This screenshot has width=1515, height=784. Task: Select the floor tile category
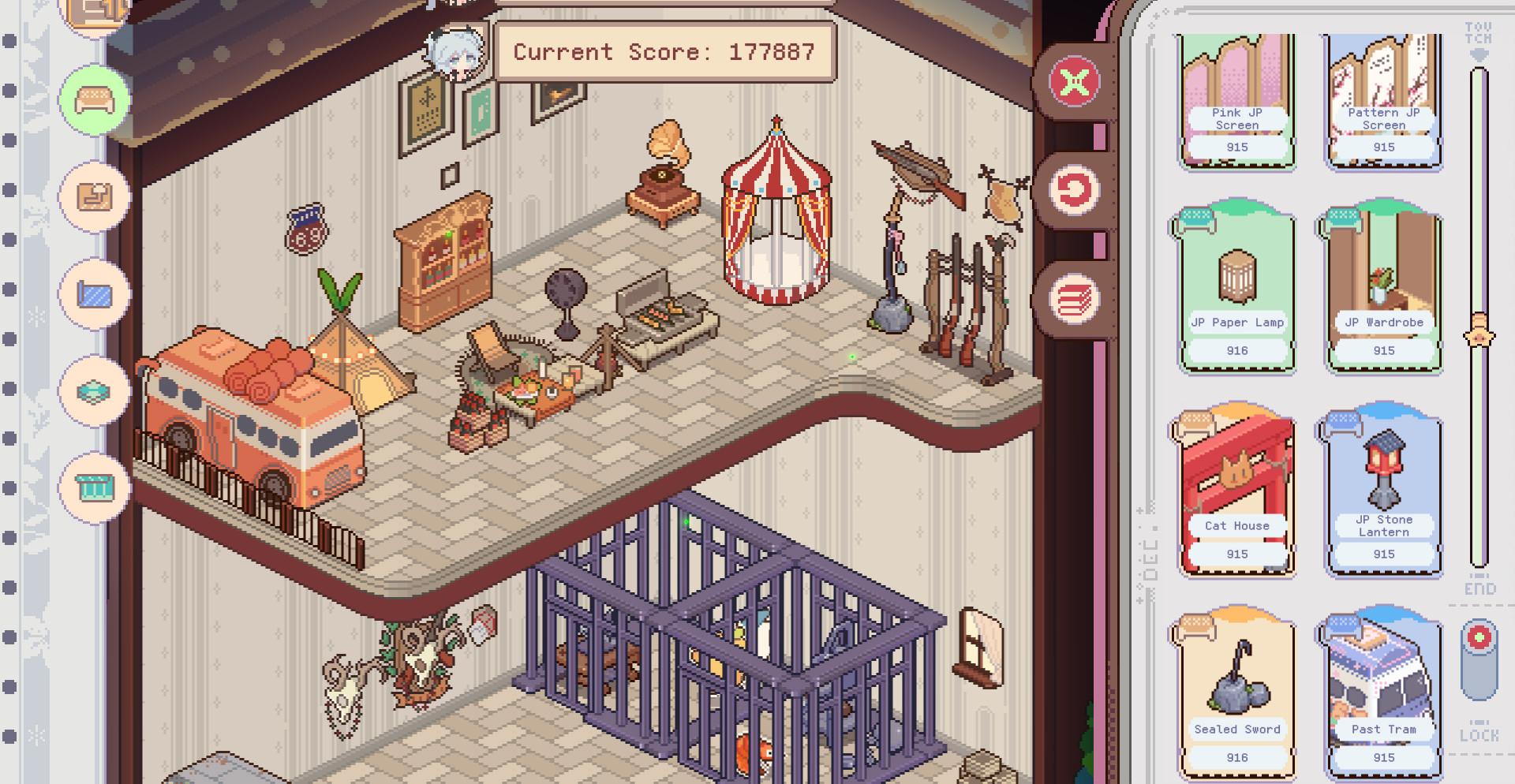(95, 391)
